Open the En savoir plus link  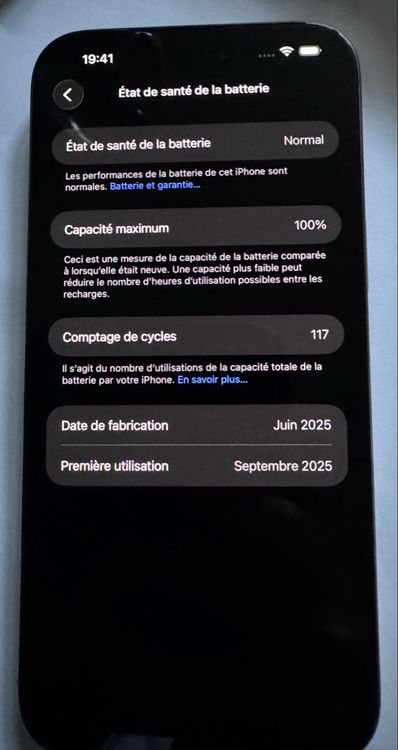[212, 380]
